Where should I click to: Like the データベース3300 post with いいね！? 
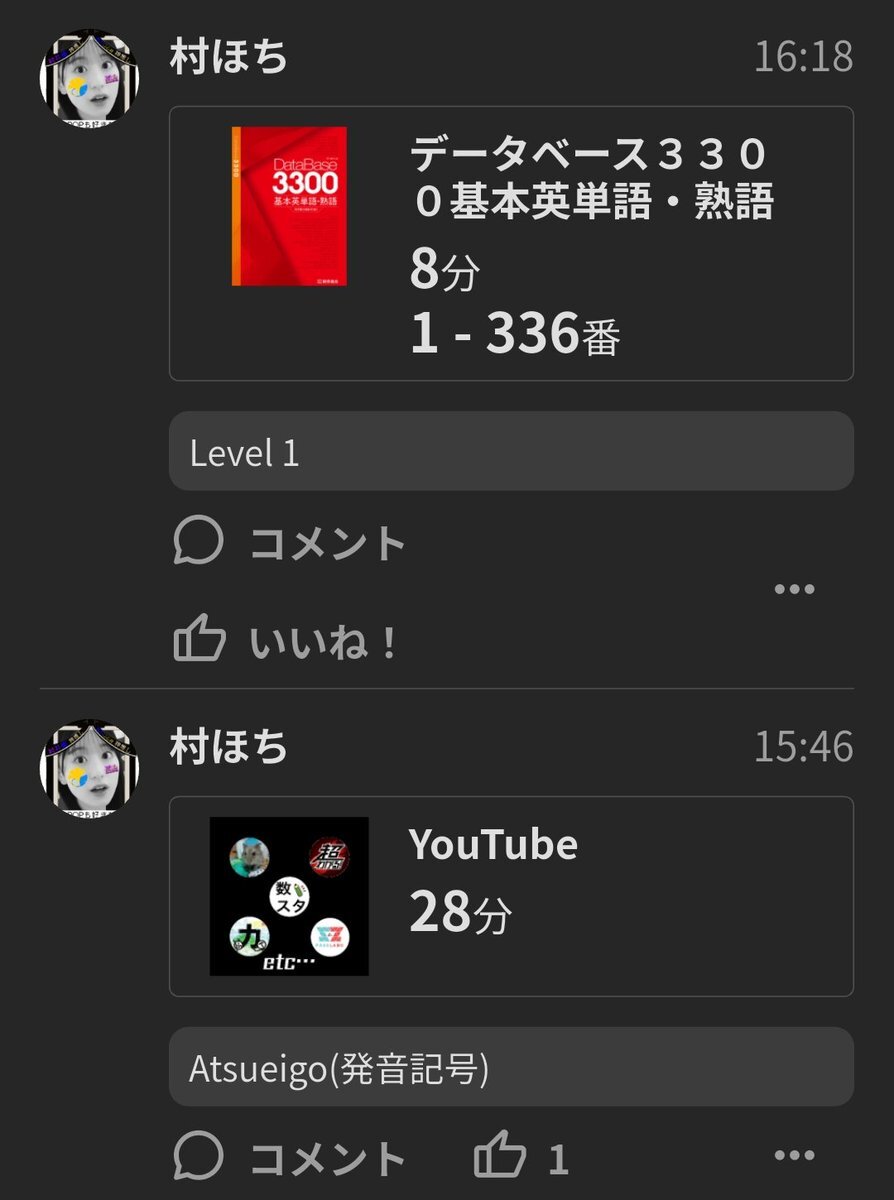286,642
